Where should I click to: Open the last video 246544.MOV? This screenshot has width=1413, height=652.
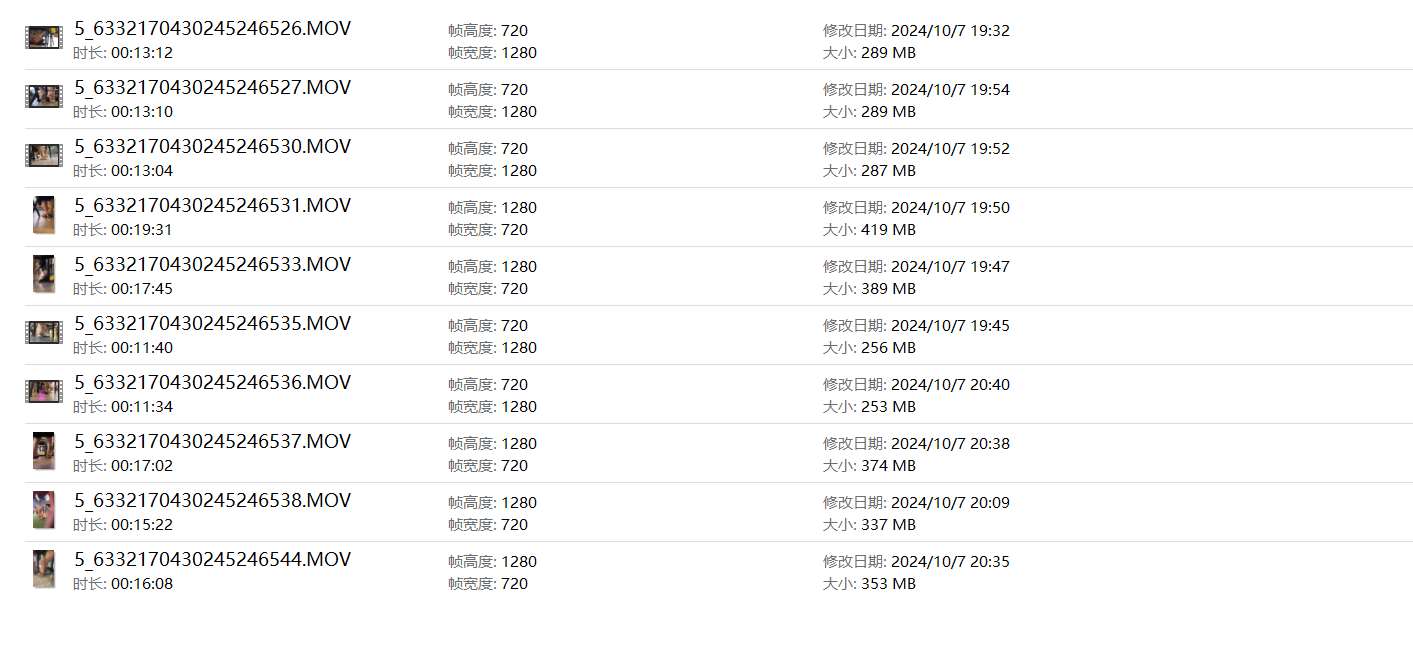[213, 560]
